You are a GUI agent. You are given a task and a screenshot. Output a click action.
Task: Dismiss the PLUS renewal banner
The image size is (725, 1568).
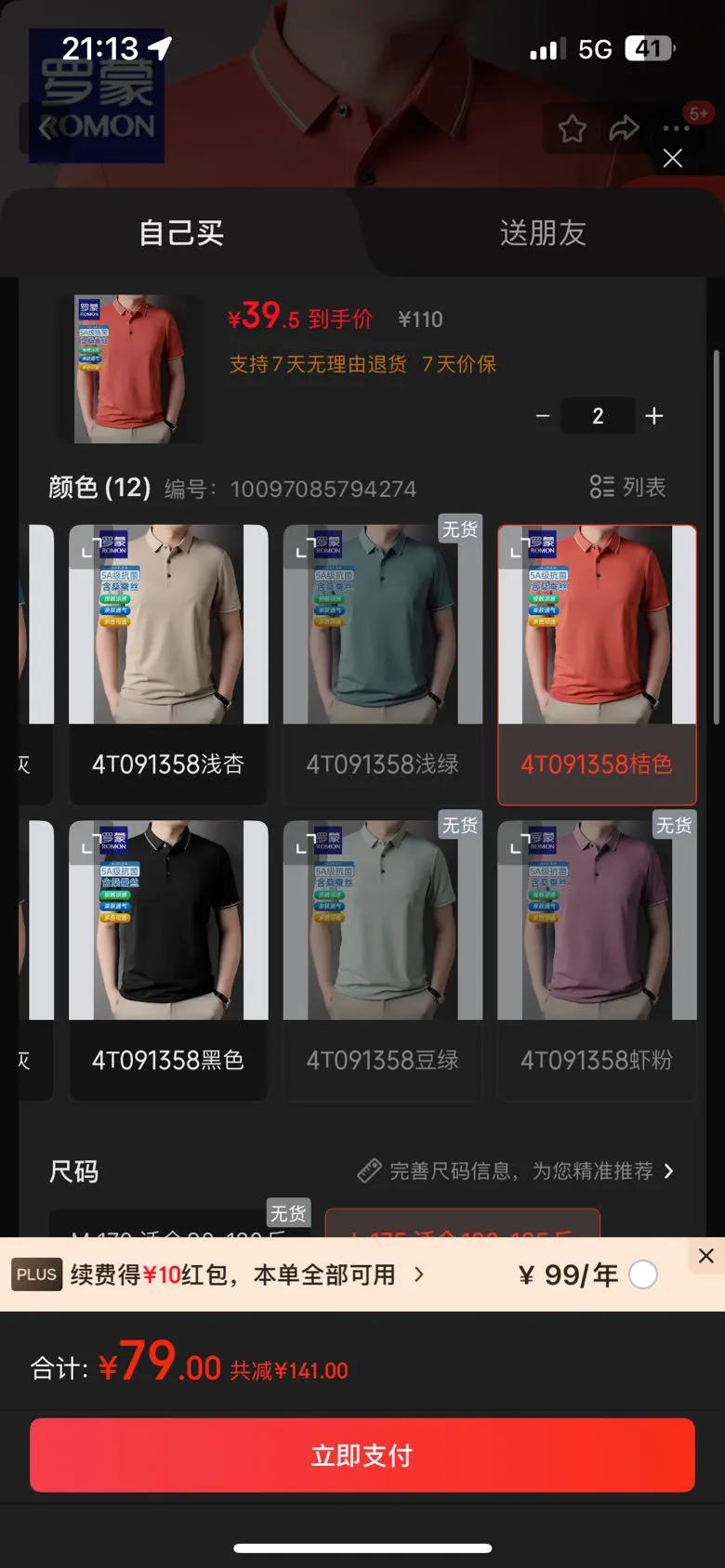(x=706, y=1256)
